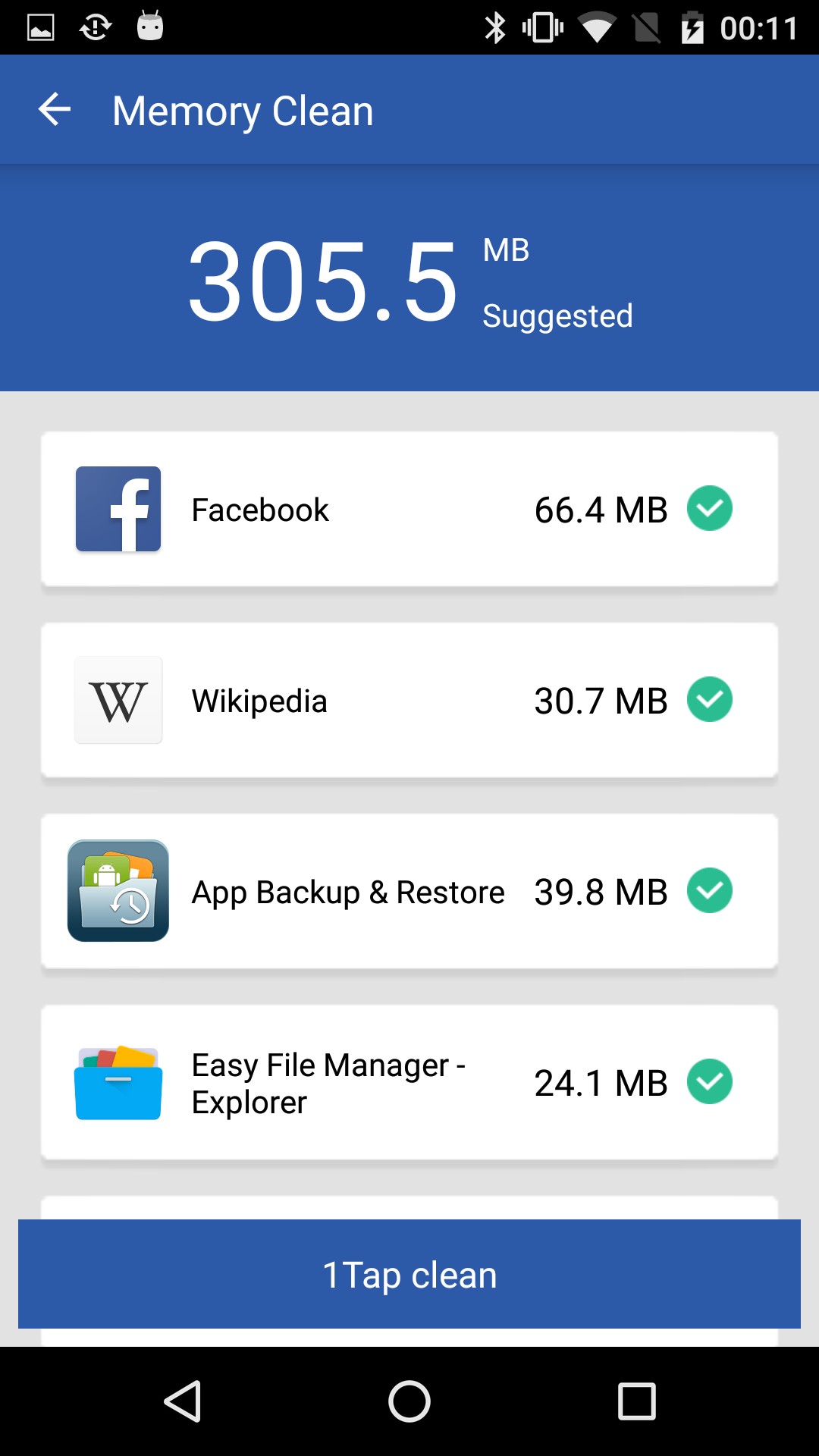The width and height of the screenshot is (819, 1456).
Task: Open the recent apps overview
Action: coord(637,1401)
